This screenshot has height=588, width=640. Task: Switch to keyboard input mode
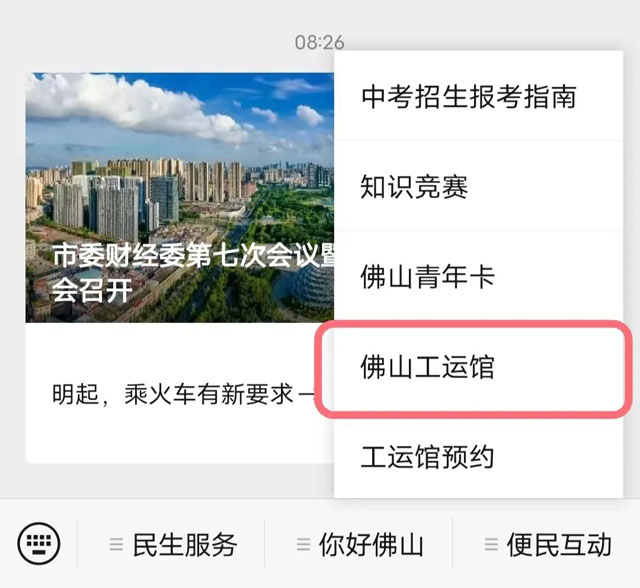[39, 544]
